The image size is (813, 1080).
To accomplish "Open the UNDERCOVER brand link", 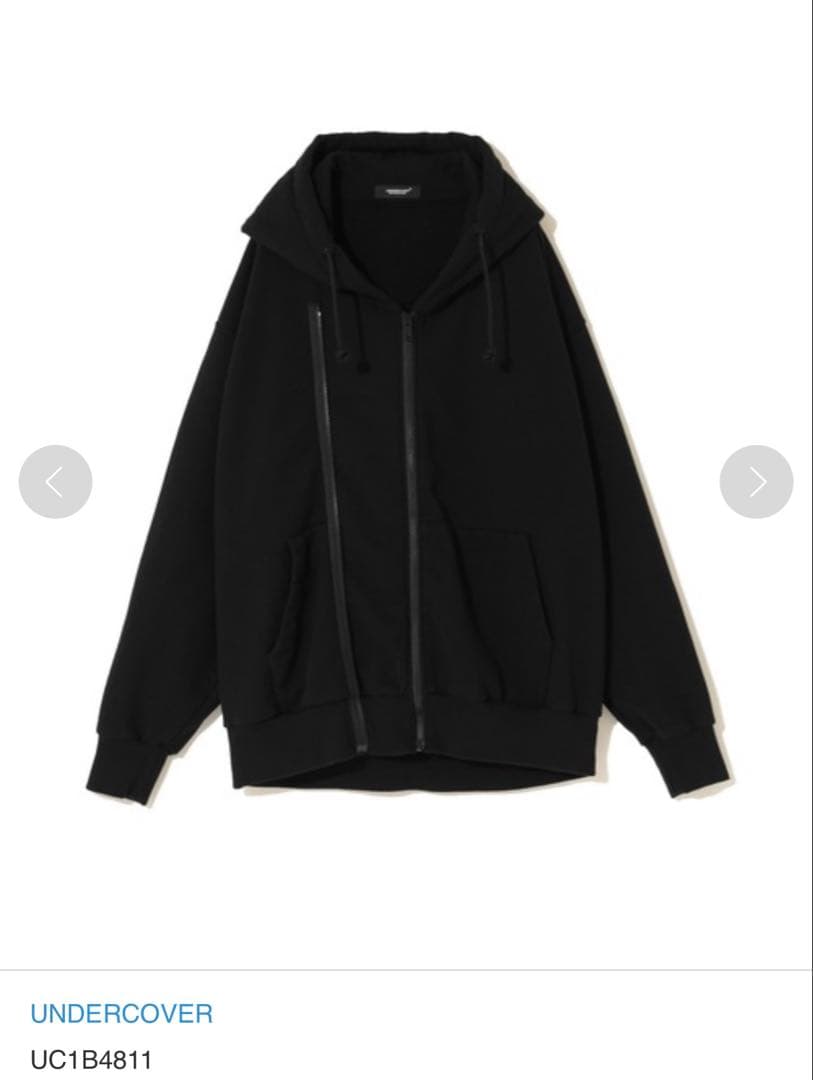I will 121,1013.
